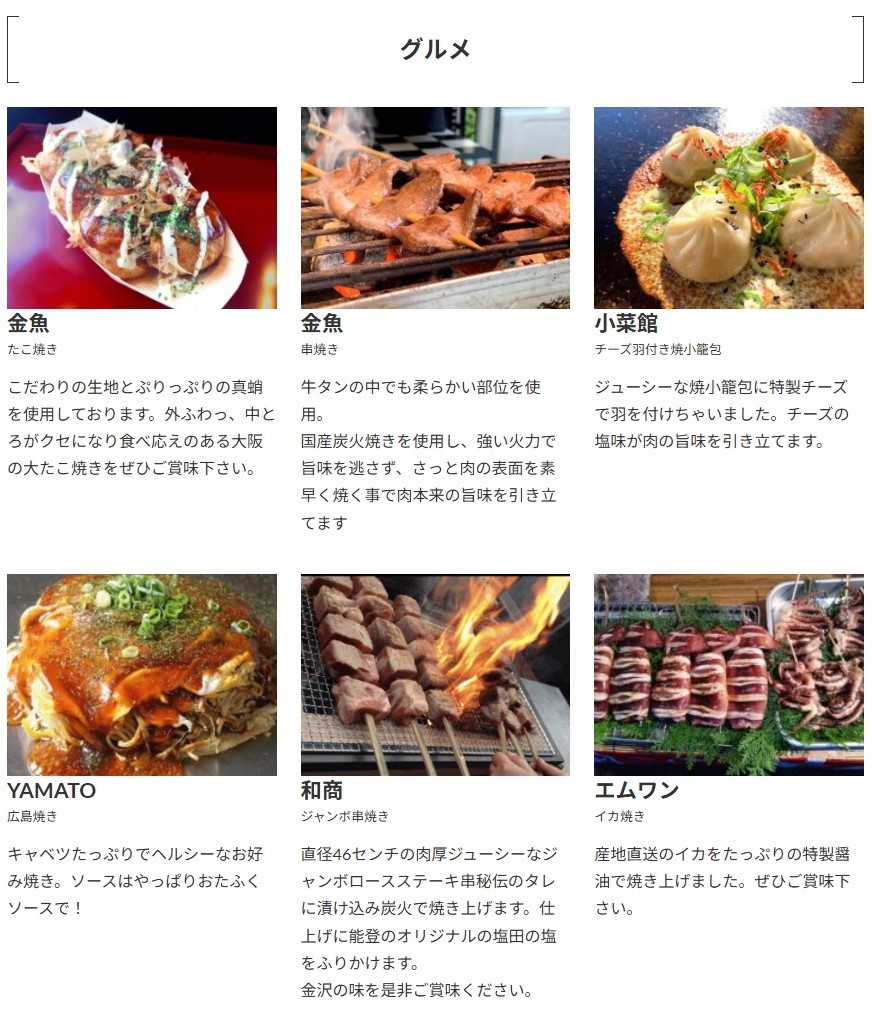Tap the エムワン イカ焼き card

click(x=728, y=675)
